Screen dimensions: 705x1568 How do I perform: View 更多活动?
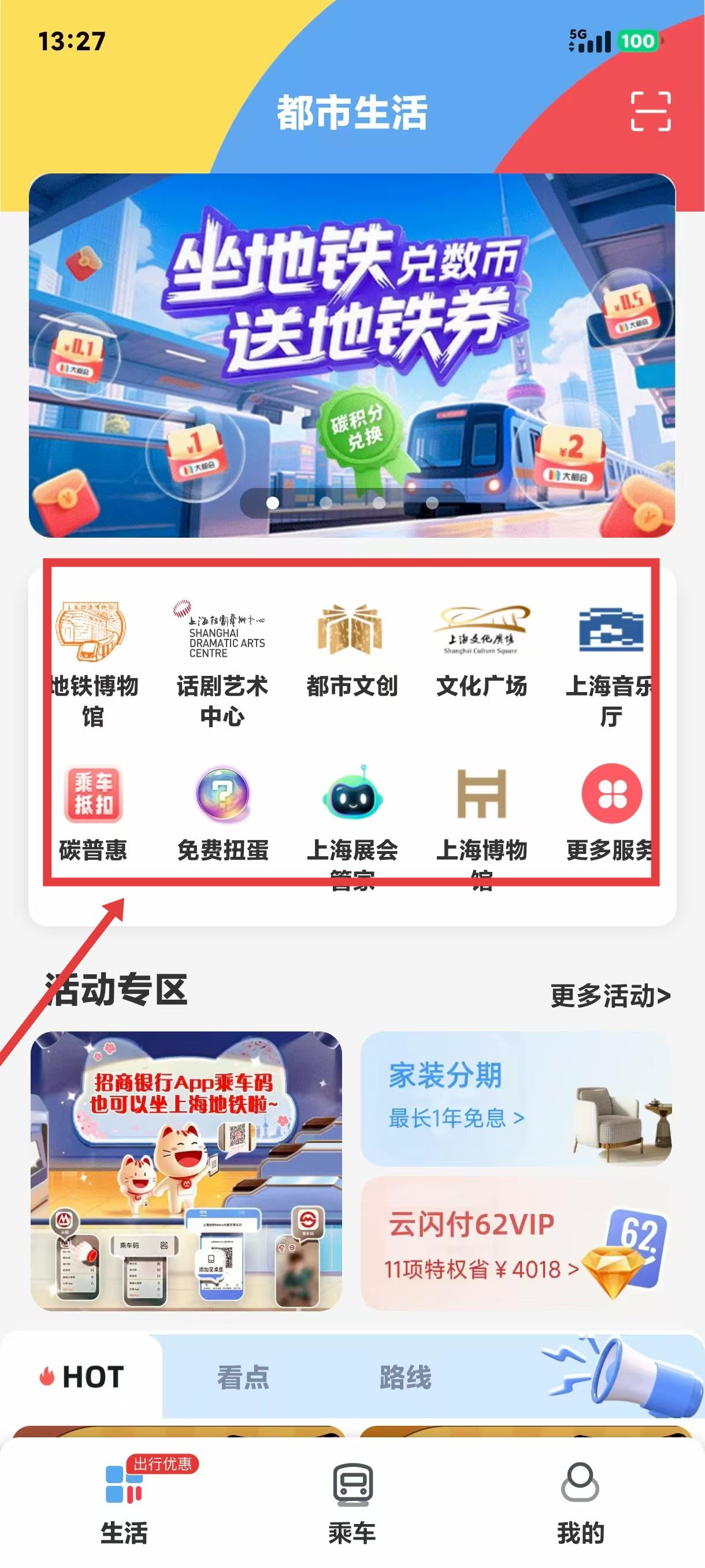click(610, 996)
